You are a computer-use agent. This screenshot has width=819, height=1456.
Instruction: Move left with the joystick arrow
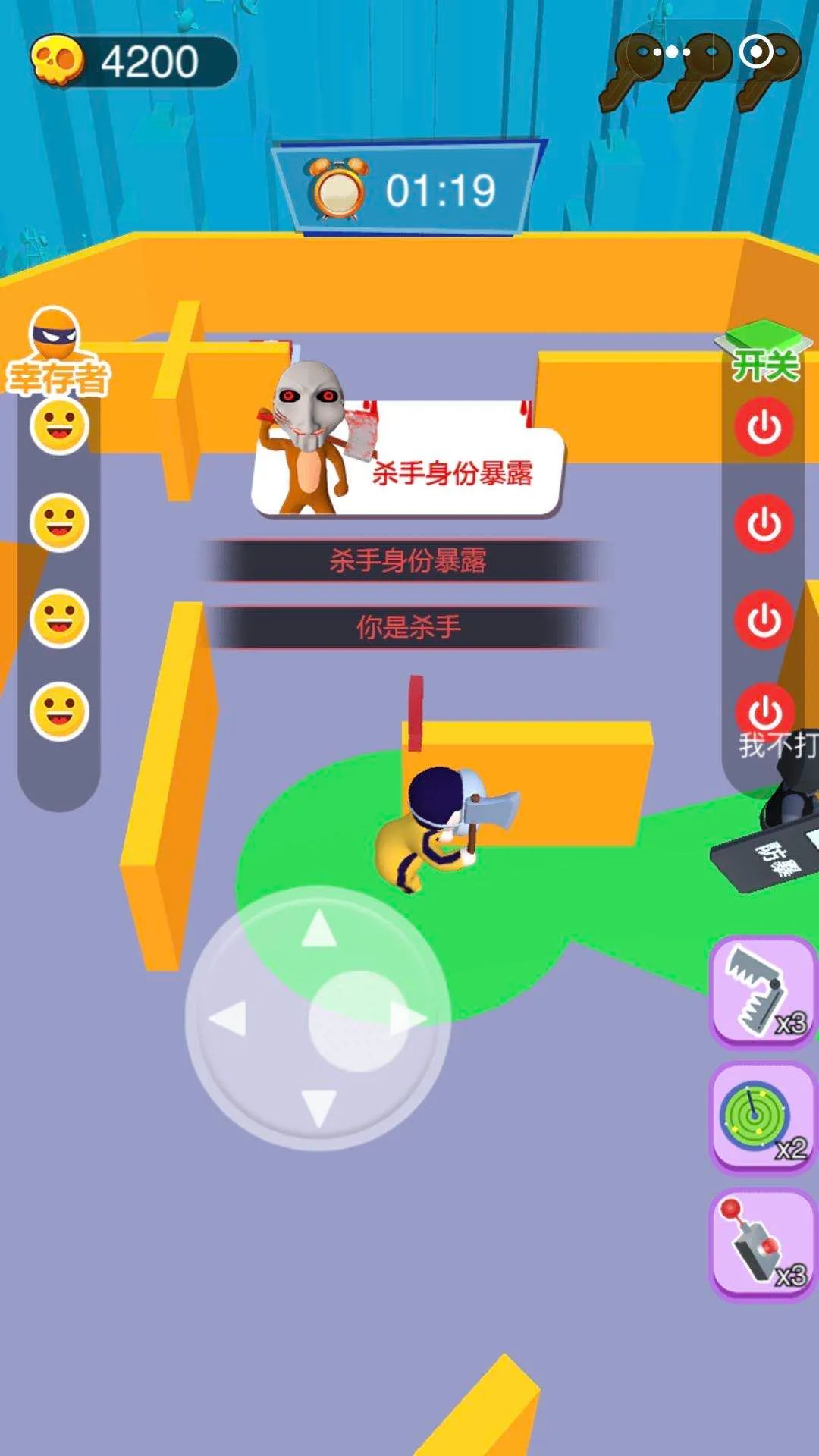(x=227, y=1018)
